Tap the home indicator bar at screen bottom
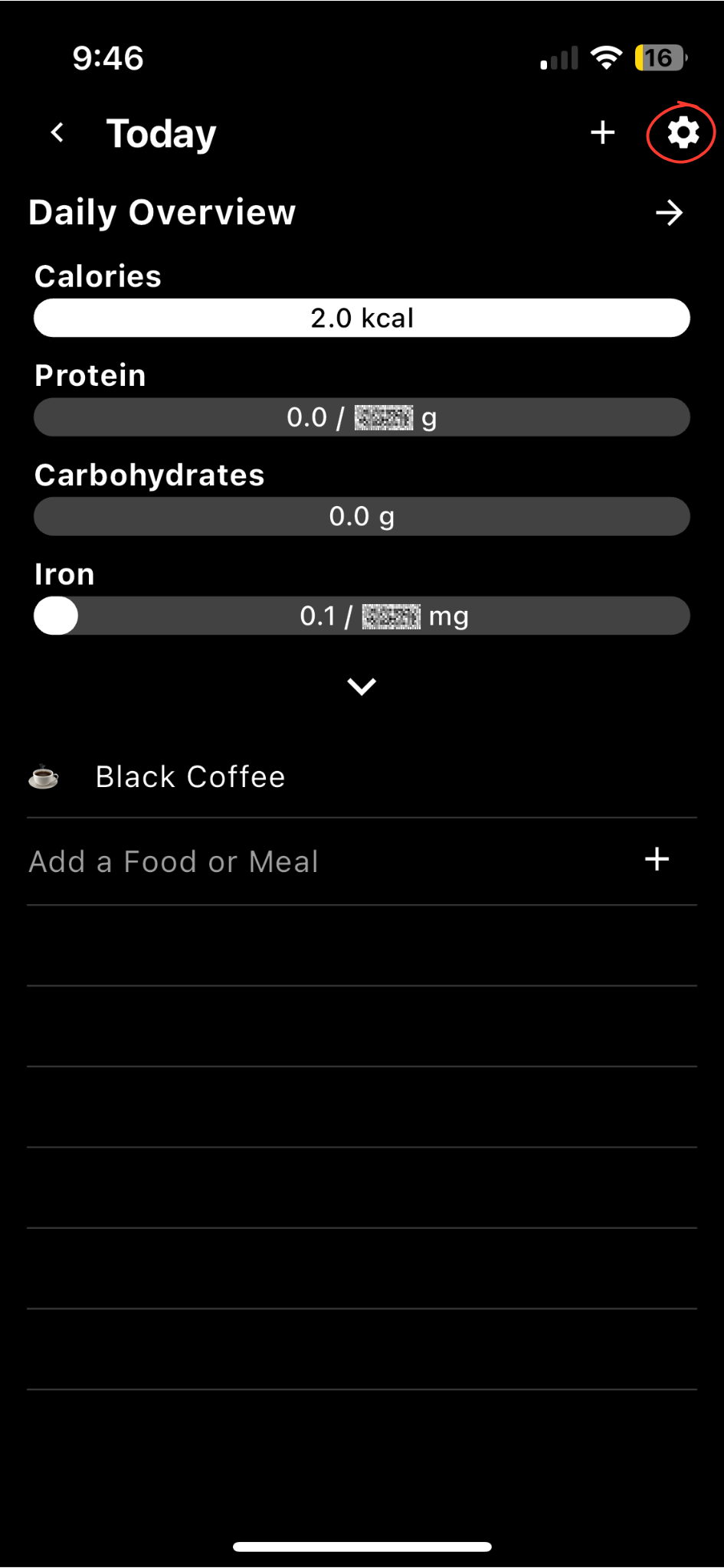The height and width of the screenshot is (1568, 724). click(x=362, y=1544)
